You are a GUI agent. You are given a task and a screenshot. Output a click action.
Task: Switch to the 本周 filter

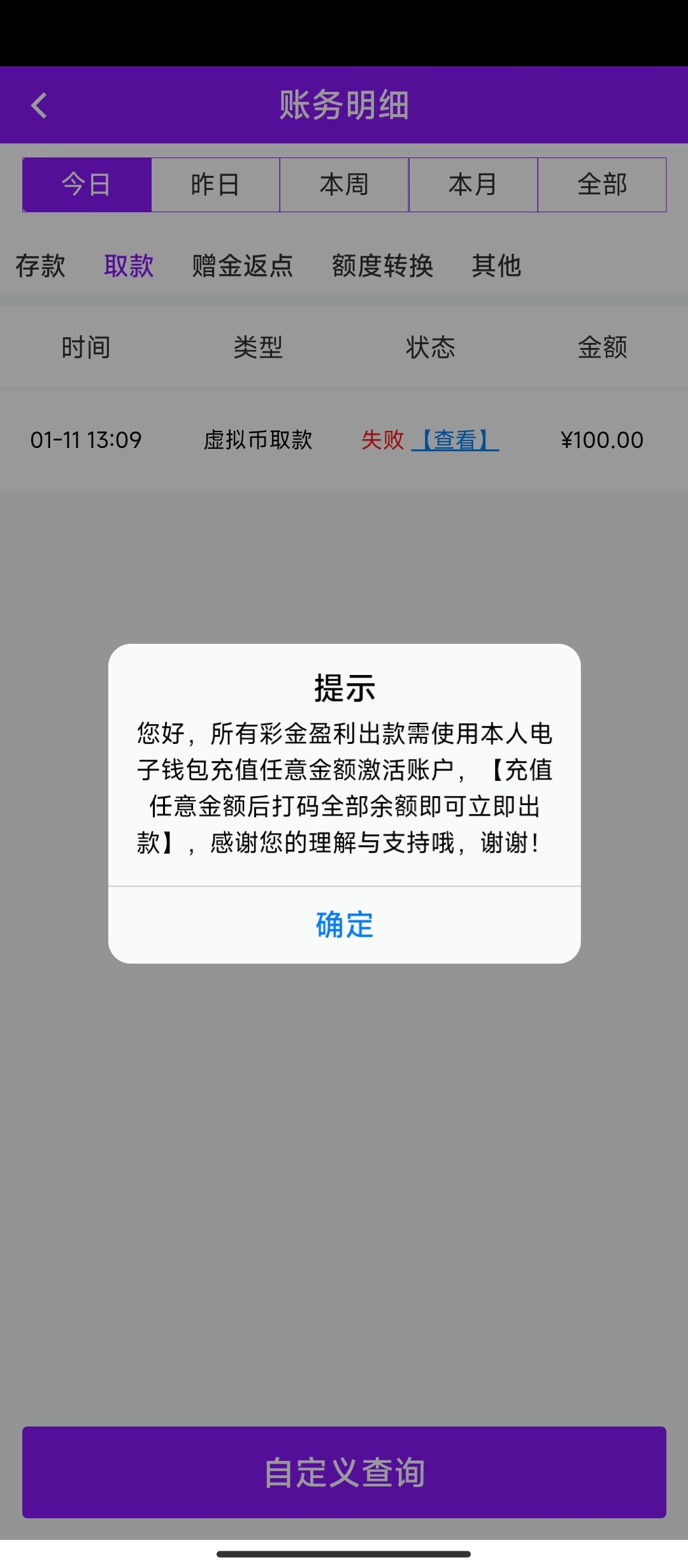(x=344, y=185)
